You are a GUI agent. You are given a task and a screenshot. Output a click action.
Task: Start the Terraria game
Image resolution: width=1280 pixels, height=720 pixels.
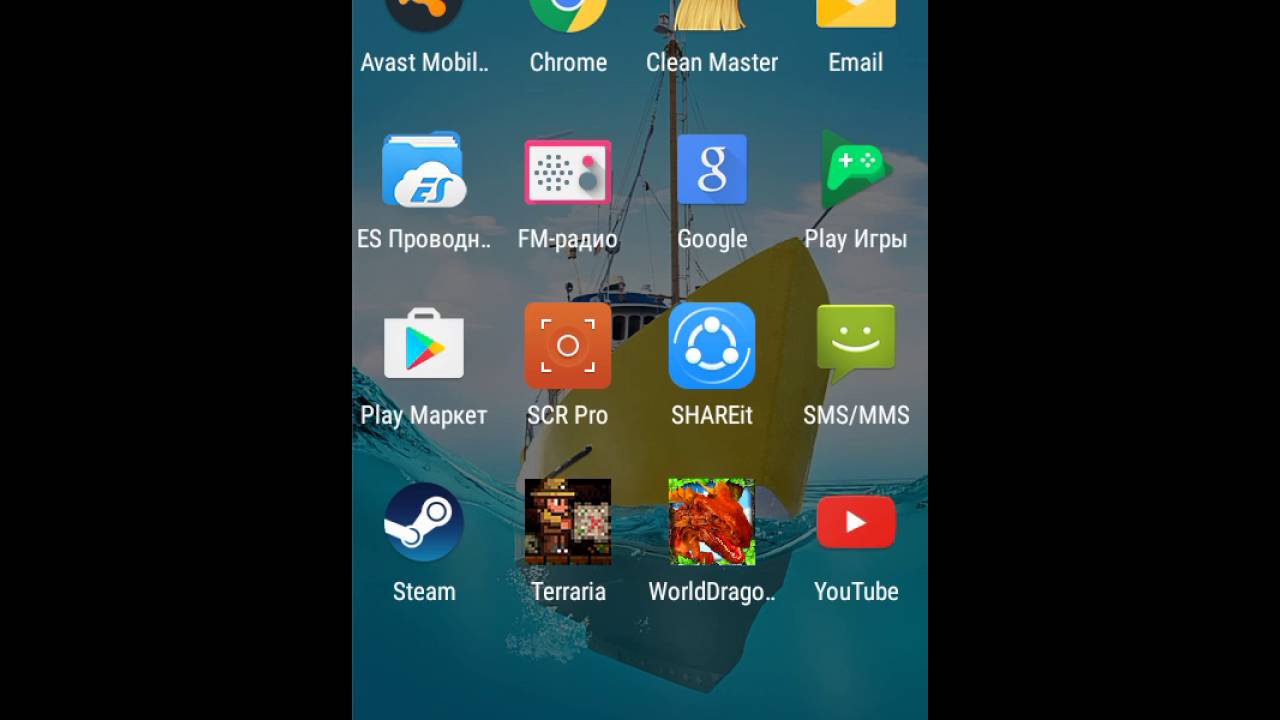click(568, 522)
